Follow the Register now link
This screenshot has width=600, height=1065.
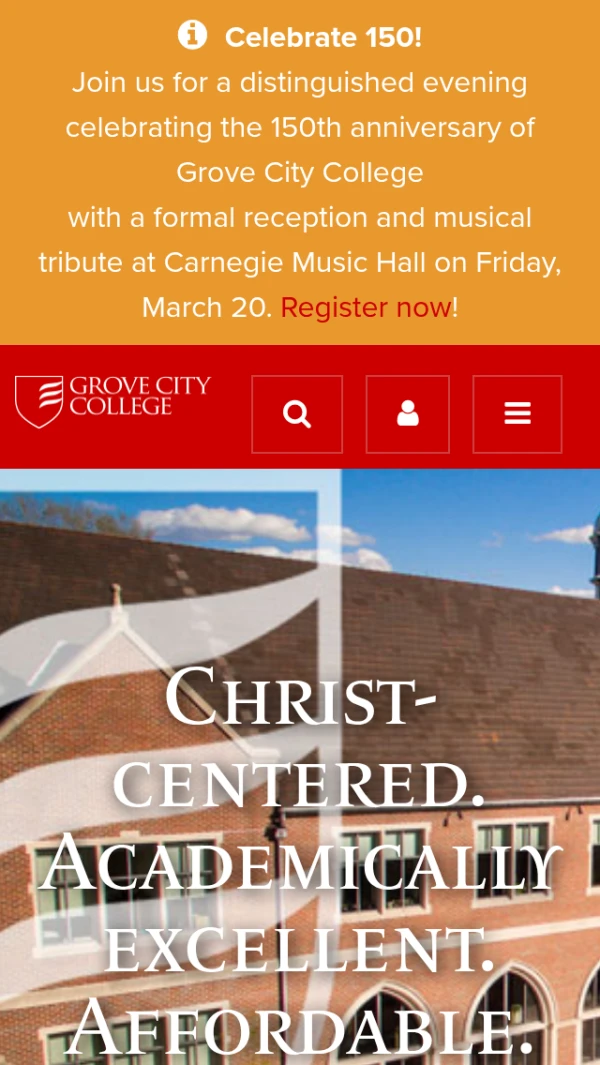(365, 308)
